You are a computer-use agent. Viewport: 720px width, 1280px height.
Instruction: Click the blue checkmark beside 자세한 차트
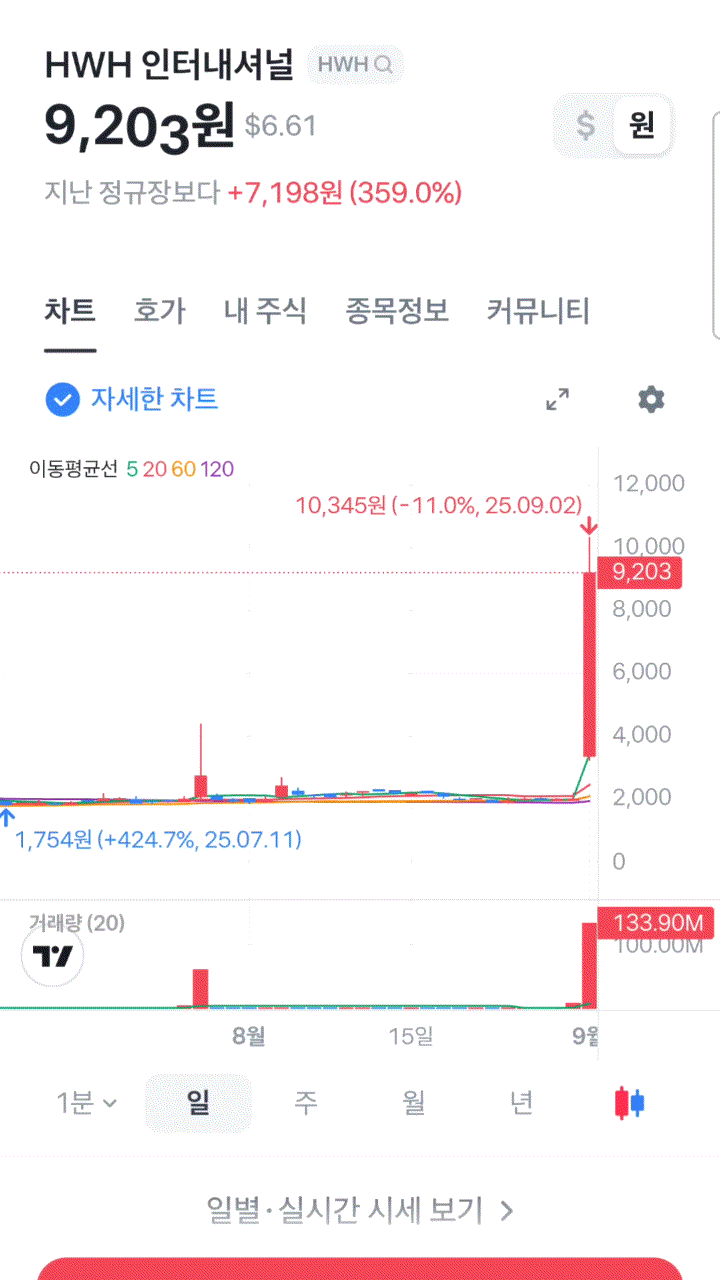click(62, 398)
